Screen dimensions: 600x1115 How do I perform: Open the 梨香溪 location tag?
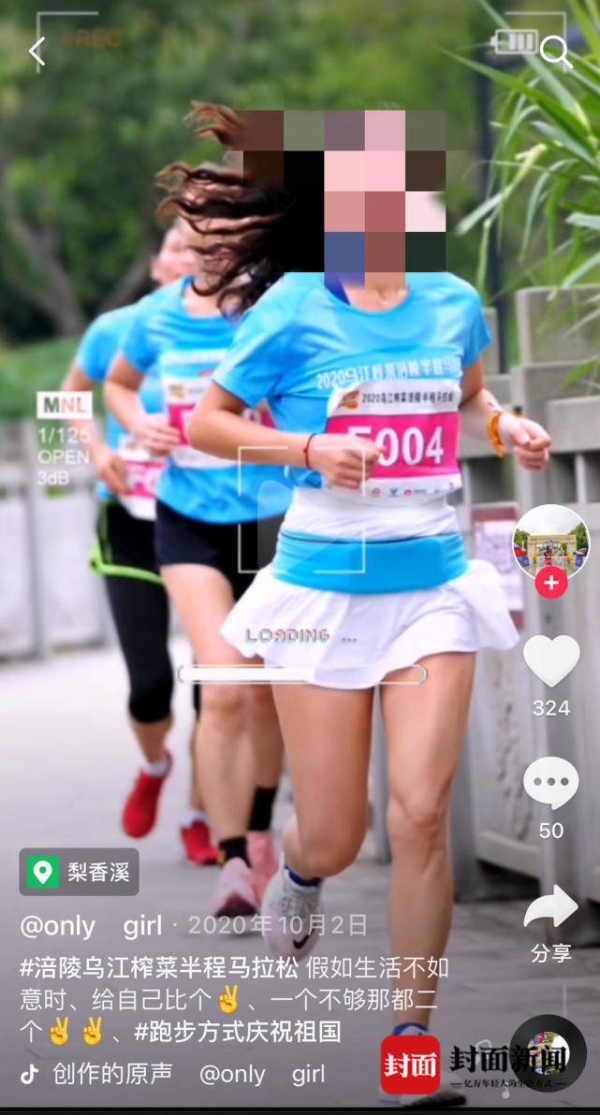(x=79, y=872)
